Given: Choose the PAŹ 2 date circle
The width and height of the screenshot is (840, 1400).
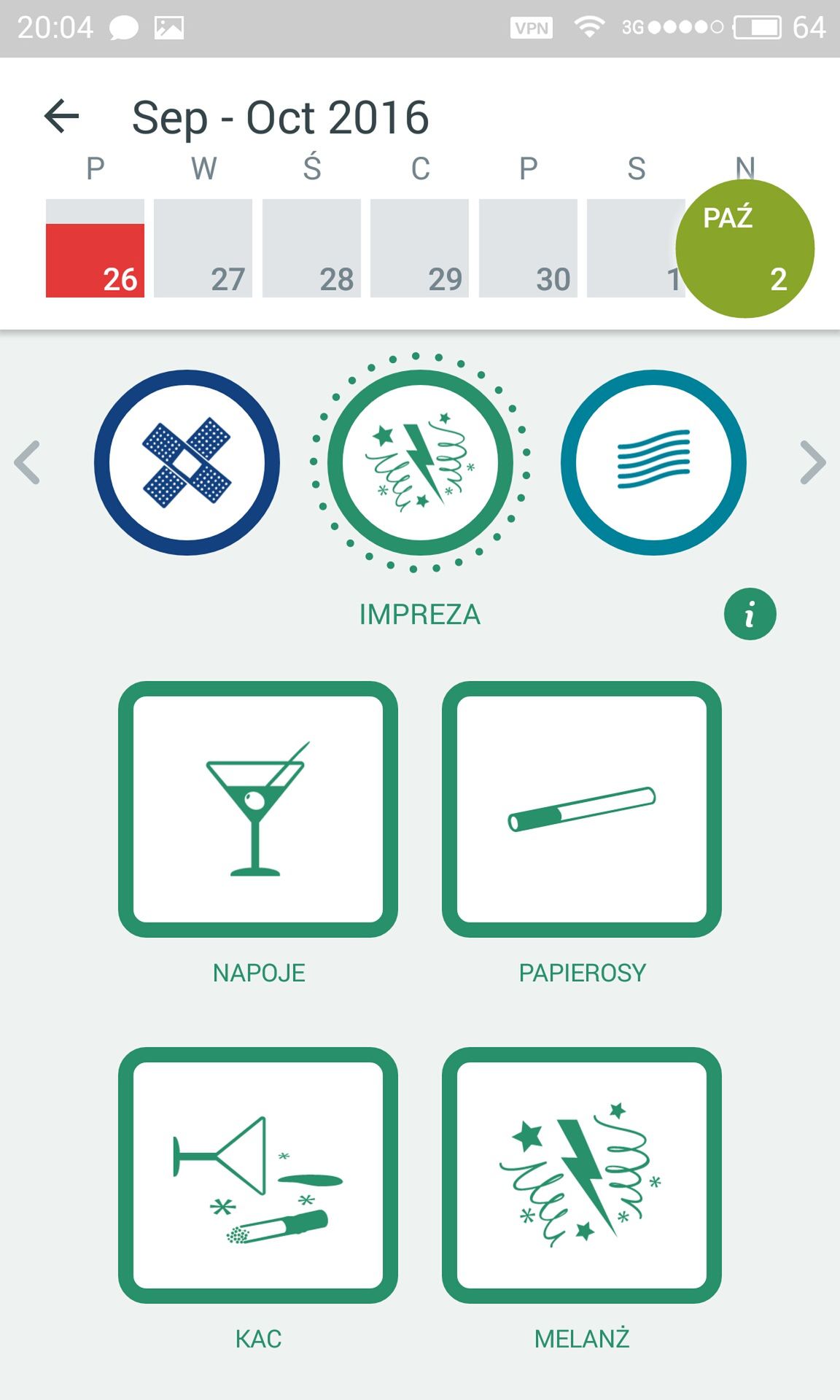Looking at the screenshot, I should pyautogui.click(x=744, y=249).
